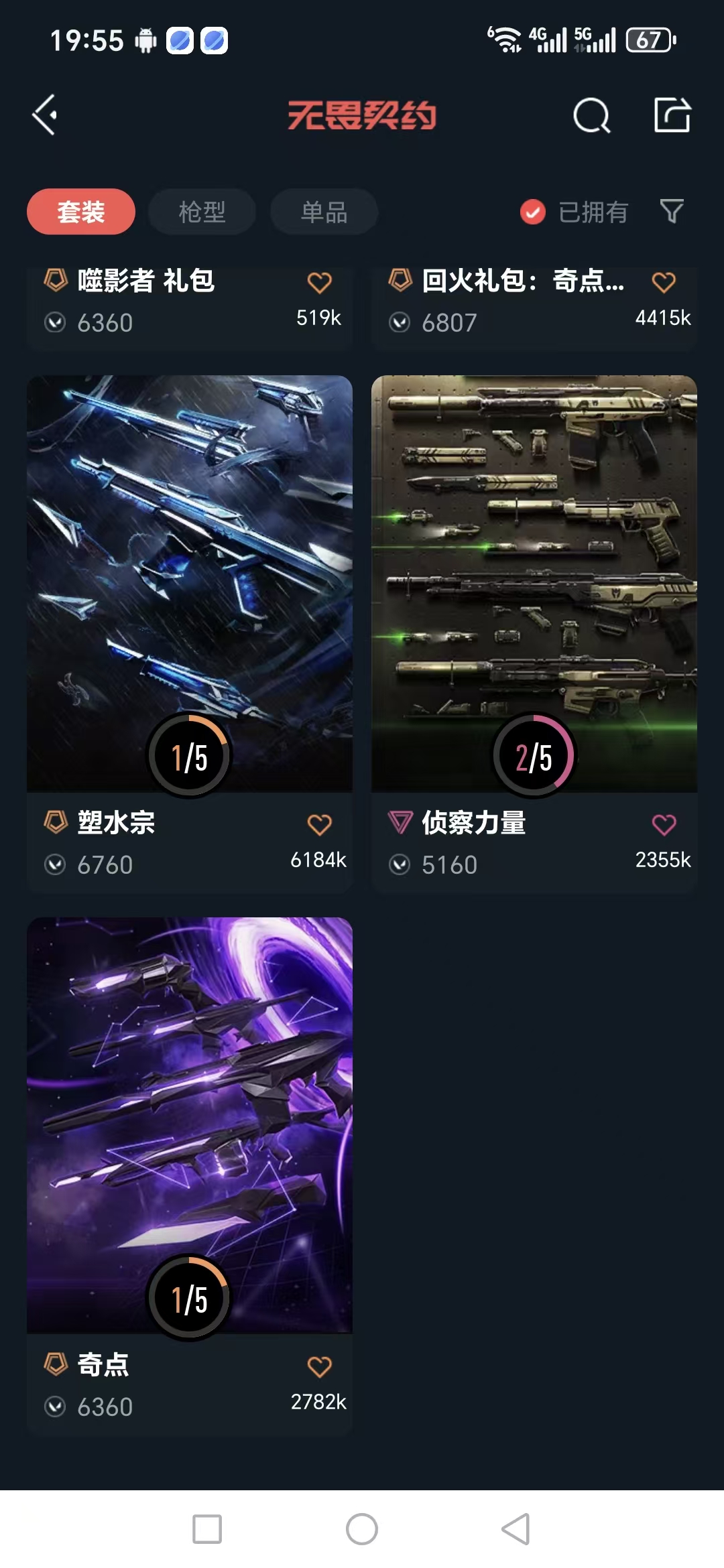
Task: Open the search function
Action: (x=591, y=115)
